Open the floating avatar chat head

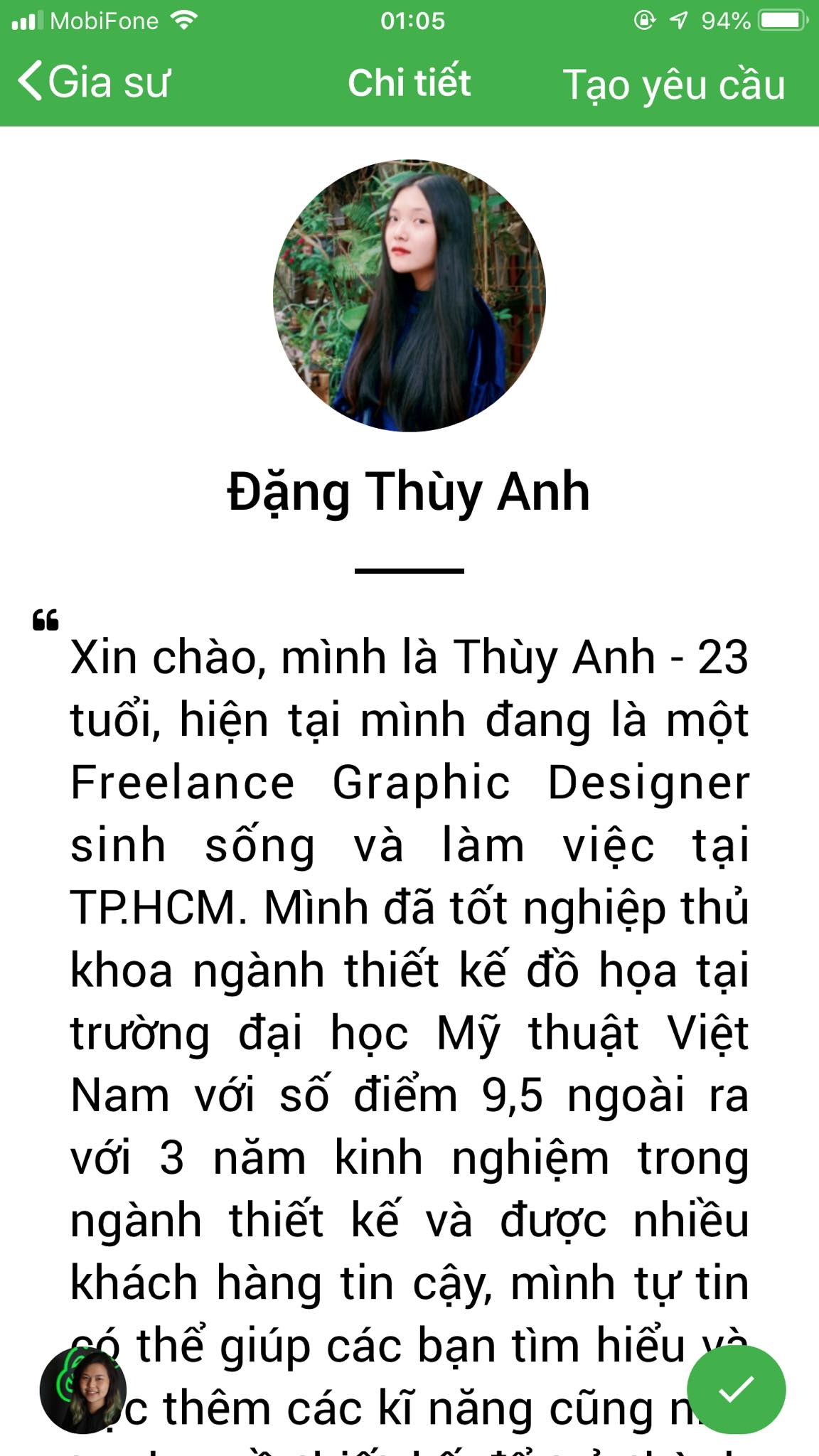click(x=82, y=1389)
